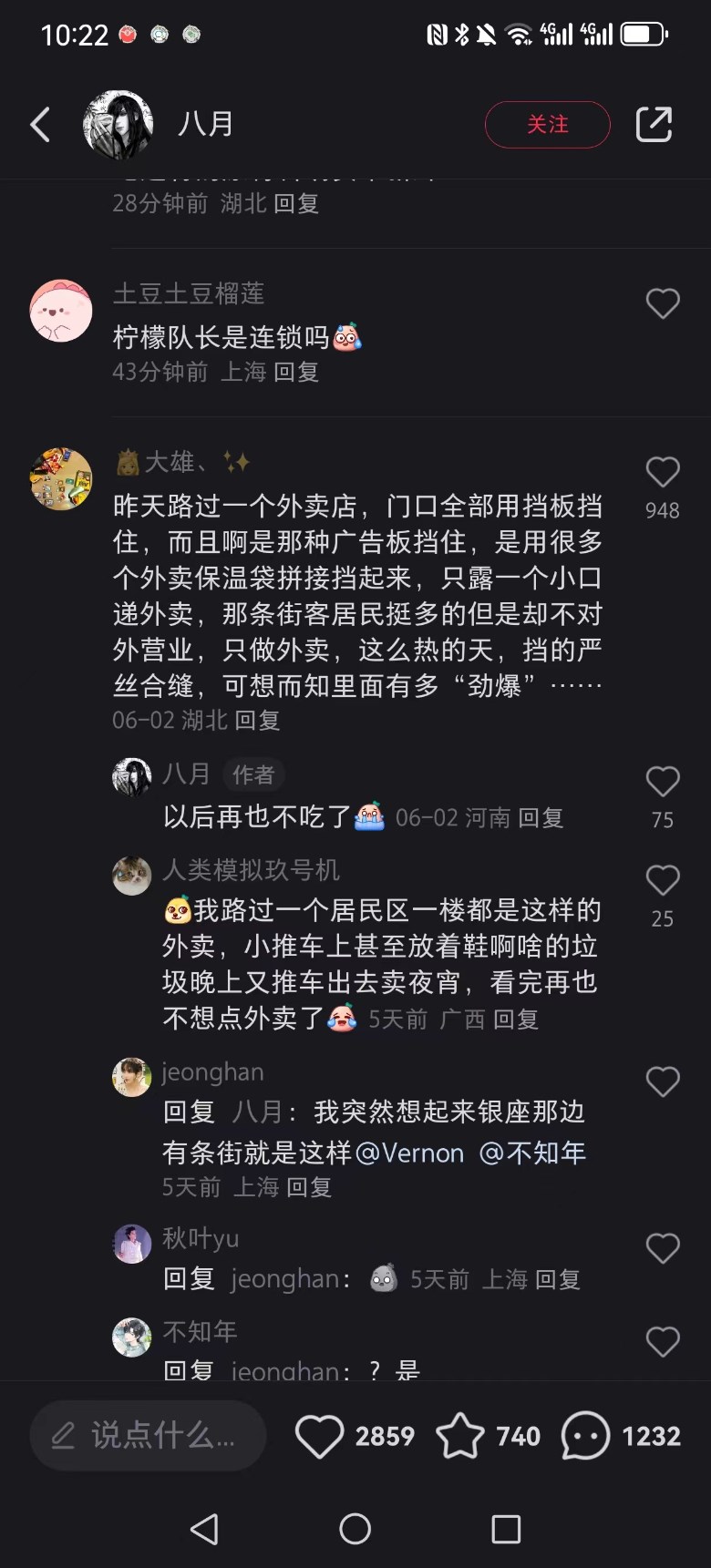The height and width of the screenshot is (1568, 711).
Task: Open author 八月's avatar in header
Action: coord(118,125)
